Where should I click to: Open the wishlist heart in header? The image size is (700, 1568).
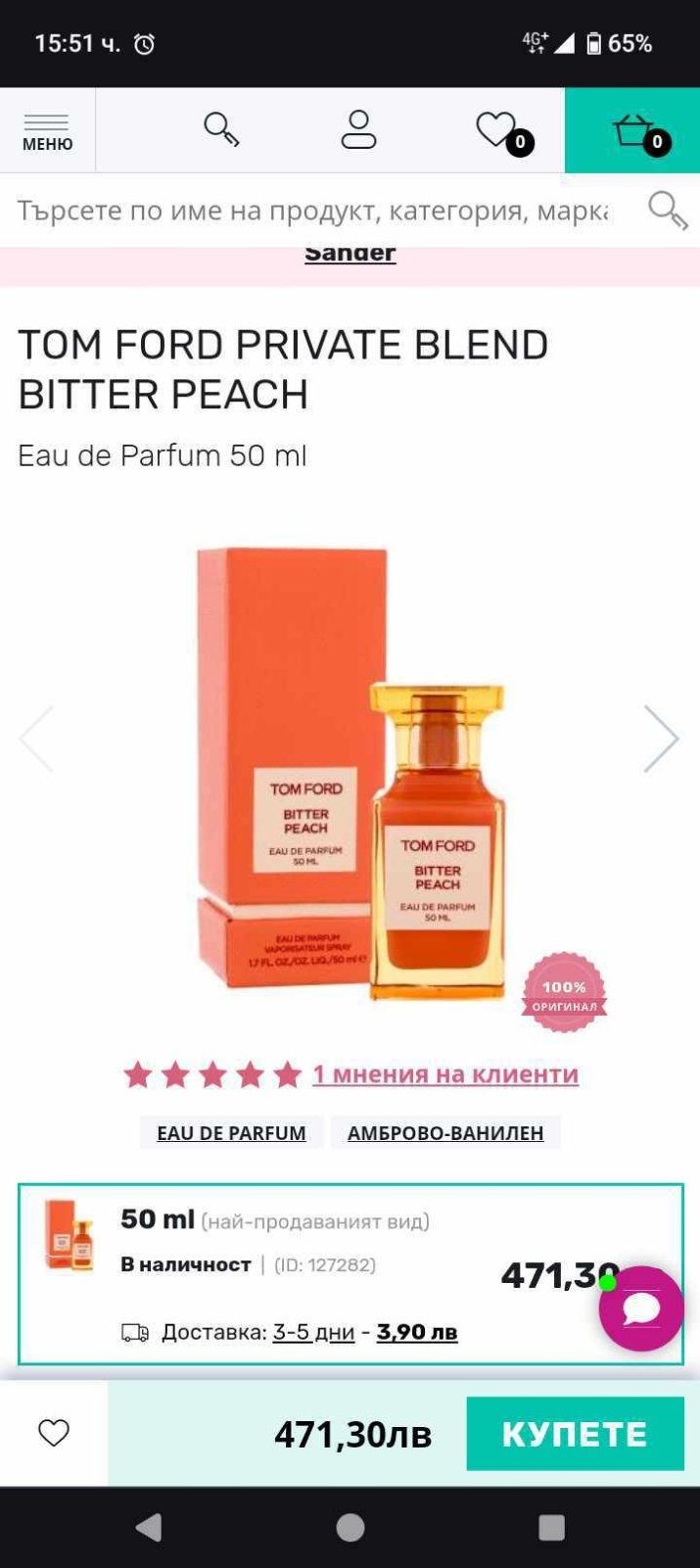[x=497, y=129]
